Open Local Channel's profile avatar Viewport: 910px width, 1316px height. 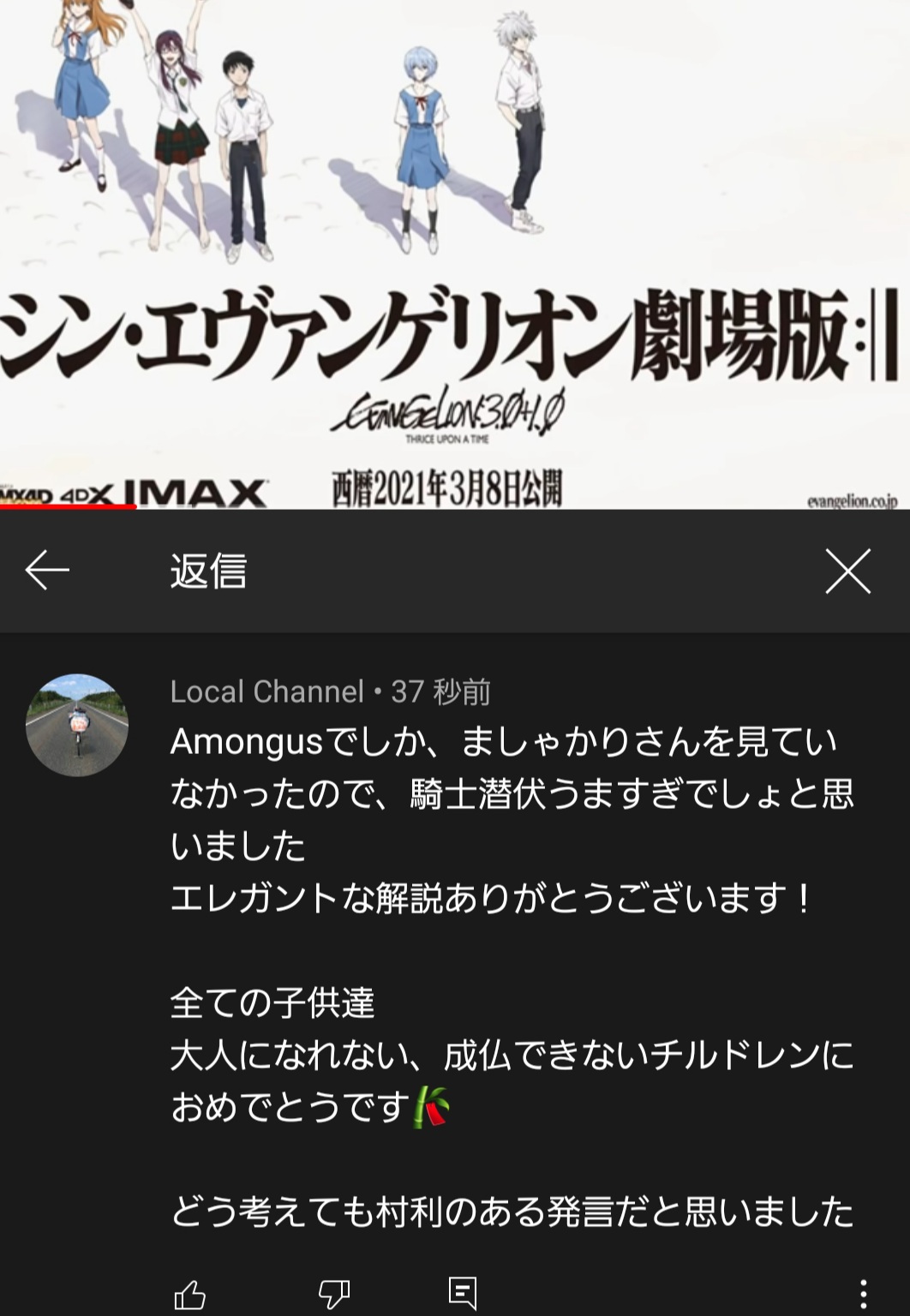(77, 725)
